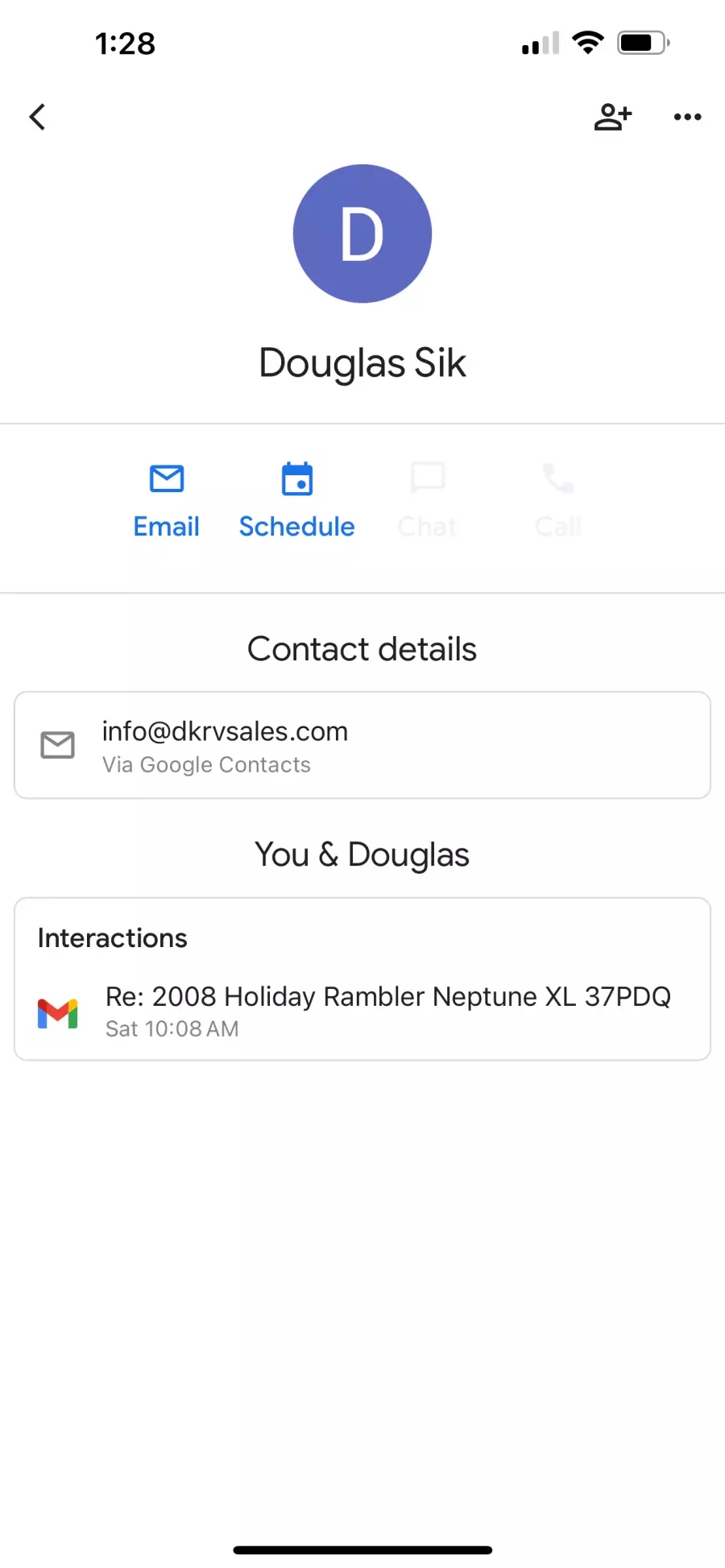
Task: Open the info@dkrvsales.com email row
Action: [362, 745]
